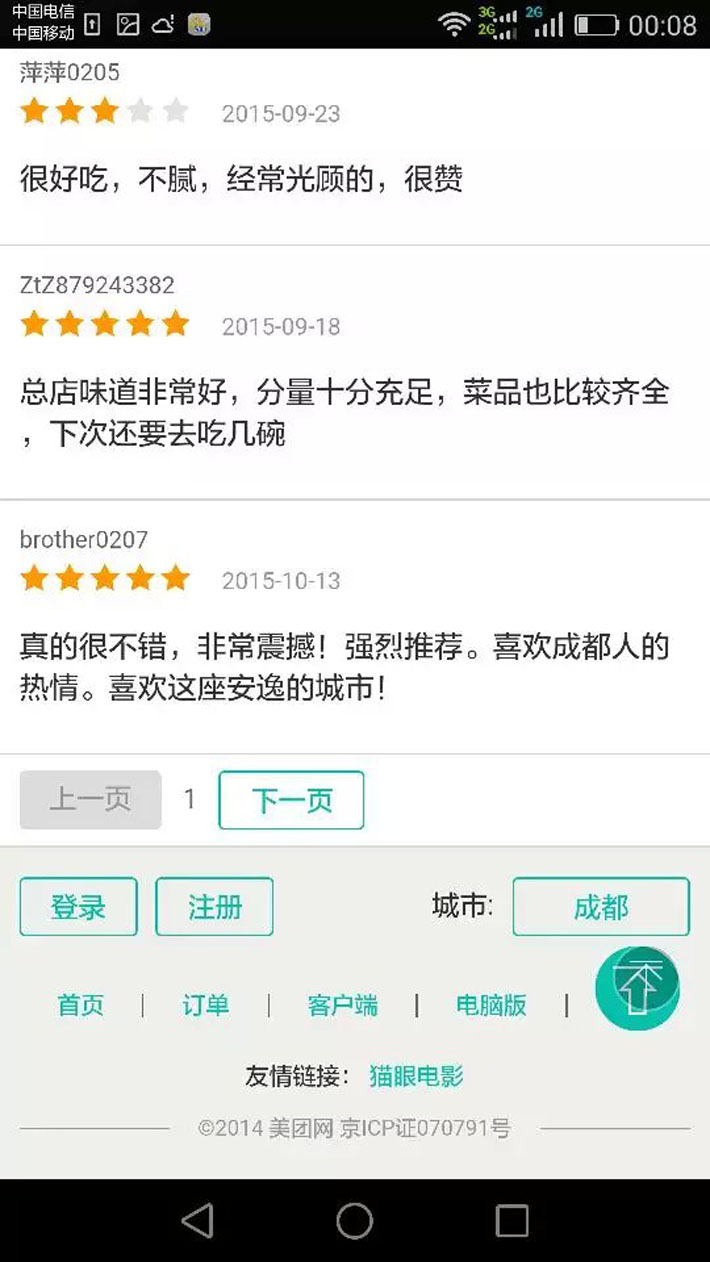Open the 注册 register button
710x1262 pixels.
point(214,907)
